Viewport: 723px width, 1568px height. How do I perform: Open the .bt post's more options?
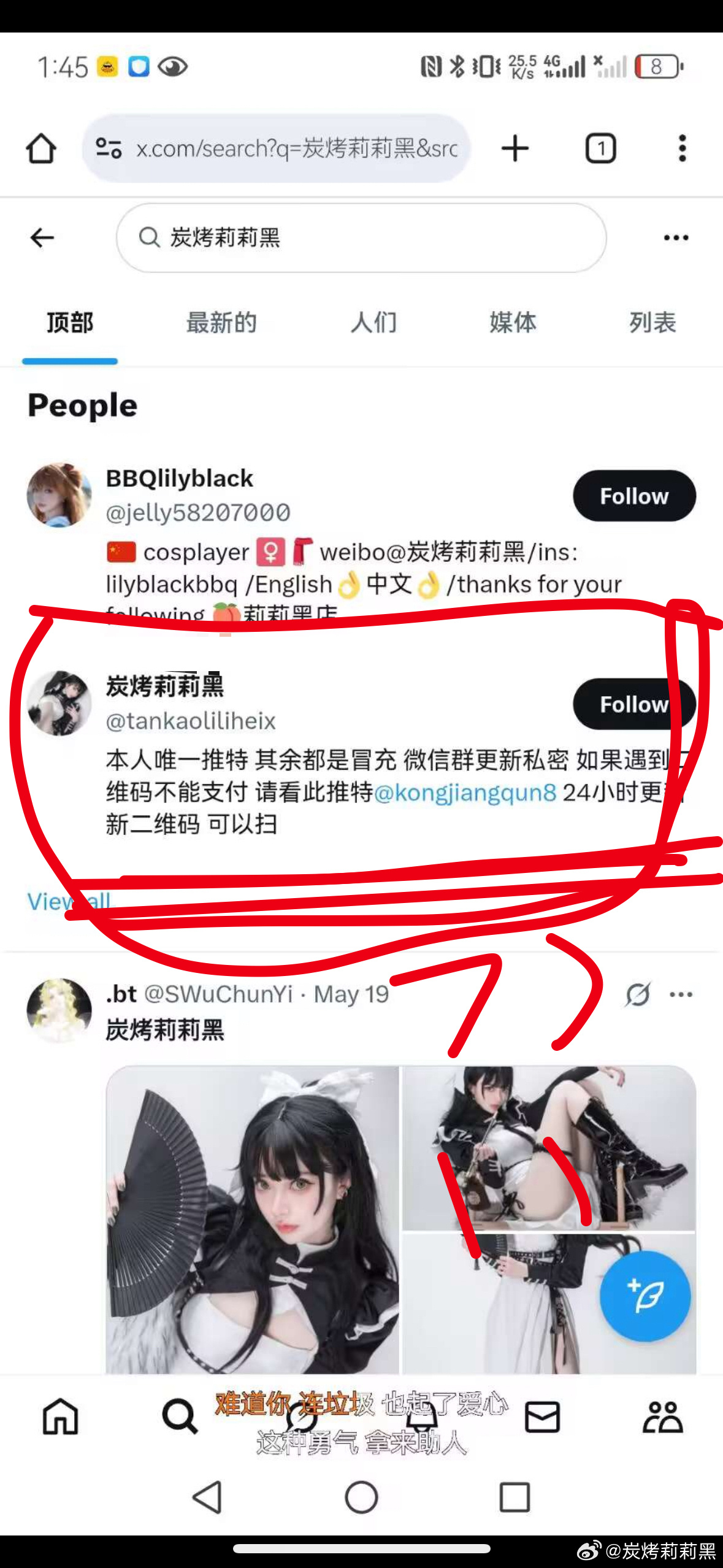click(x=681, y=994)
